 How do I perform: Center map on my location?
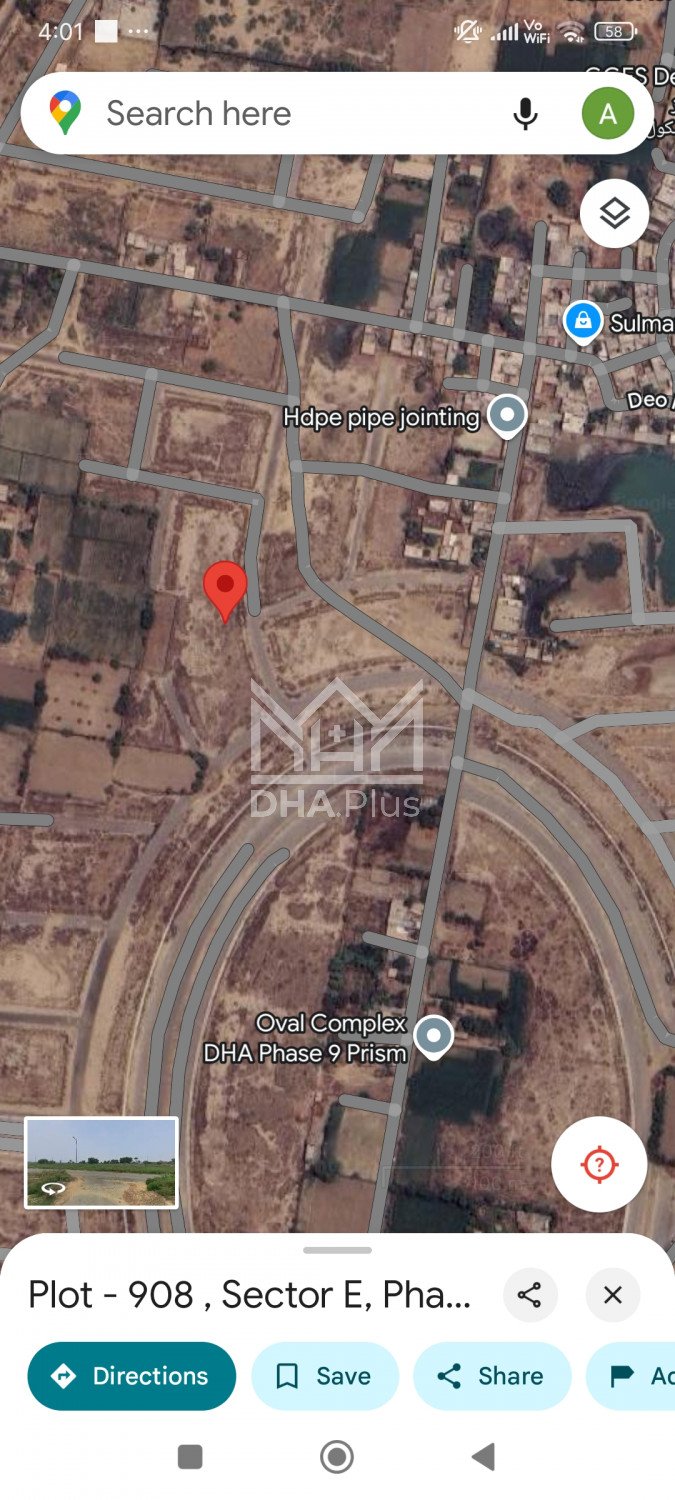599,1164
